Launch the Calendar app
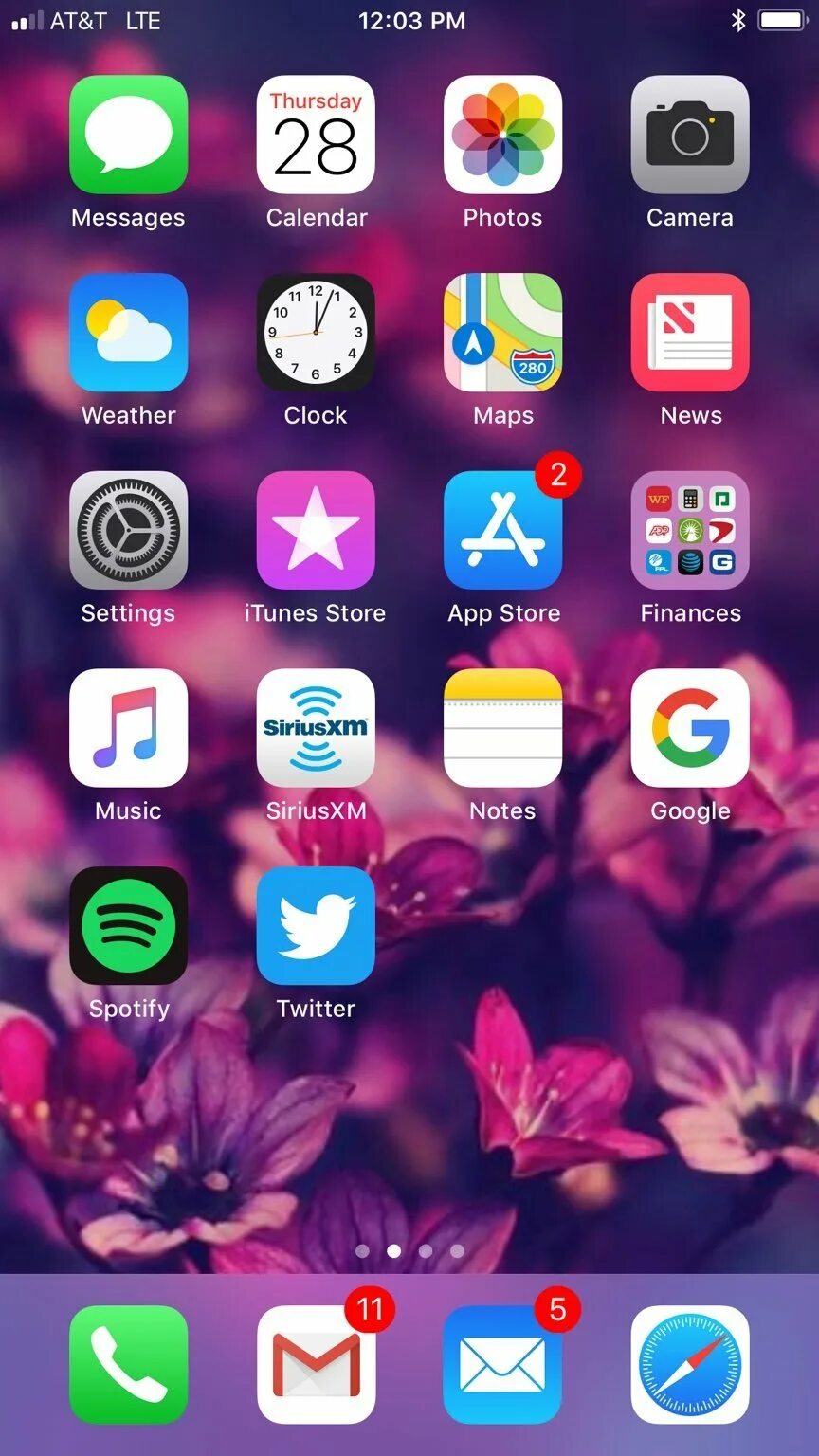819x1456 pixels. [316, 135]
